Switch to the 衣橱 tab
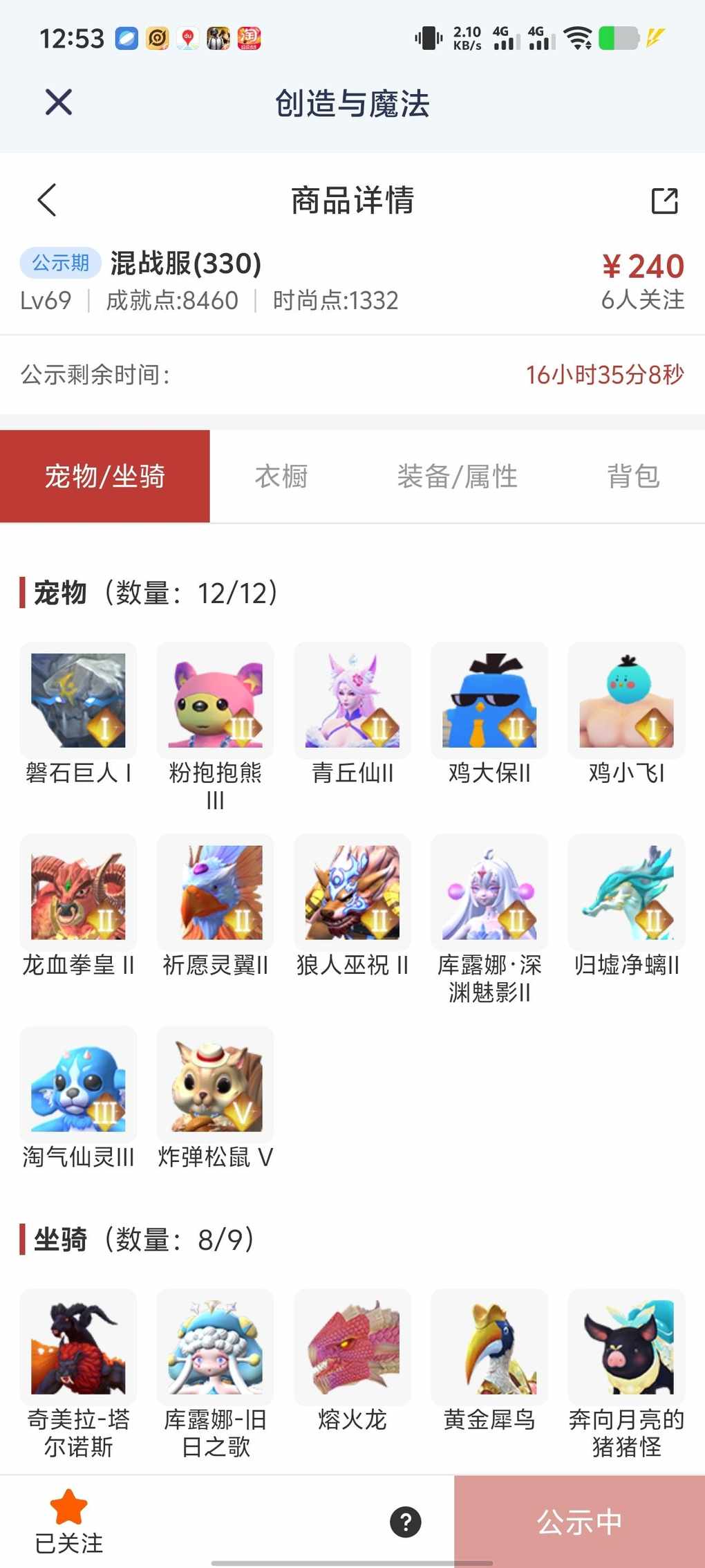 281,477
